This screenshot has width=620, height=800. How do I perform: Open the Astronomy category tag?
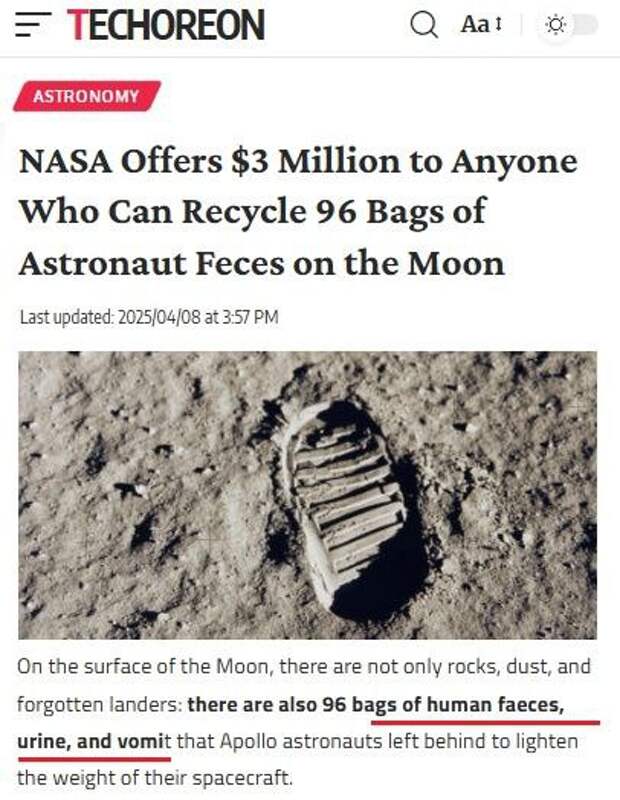pos(85,97)
